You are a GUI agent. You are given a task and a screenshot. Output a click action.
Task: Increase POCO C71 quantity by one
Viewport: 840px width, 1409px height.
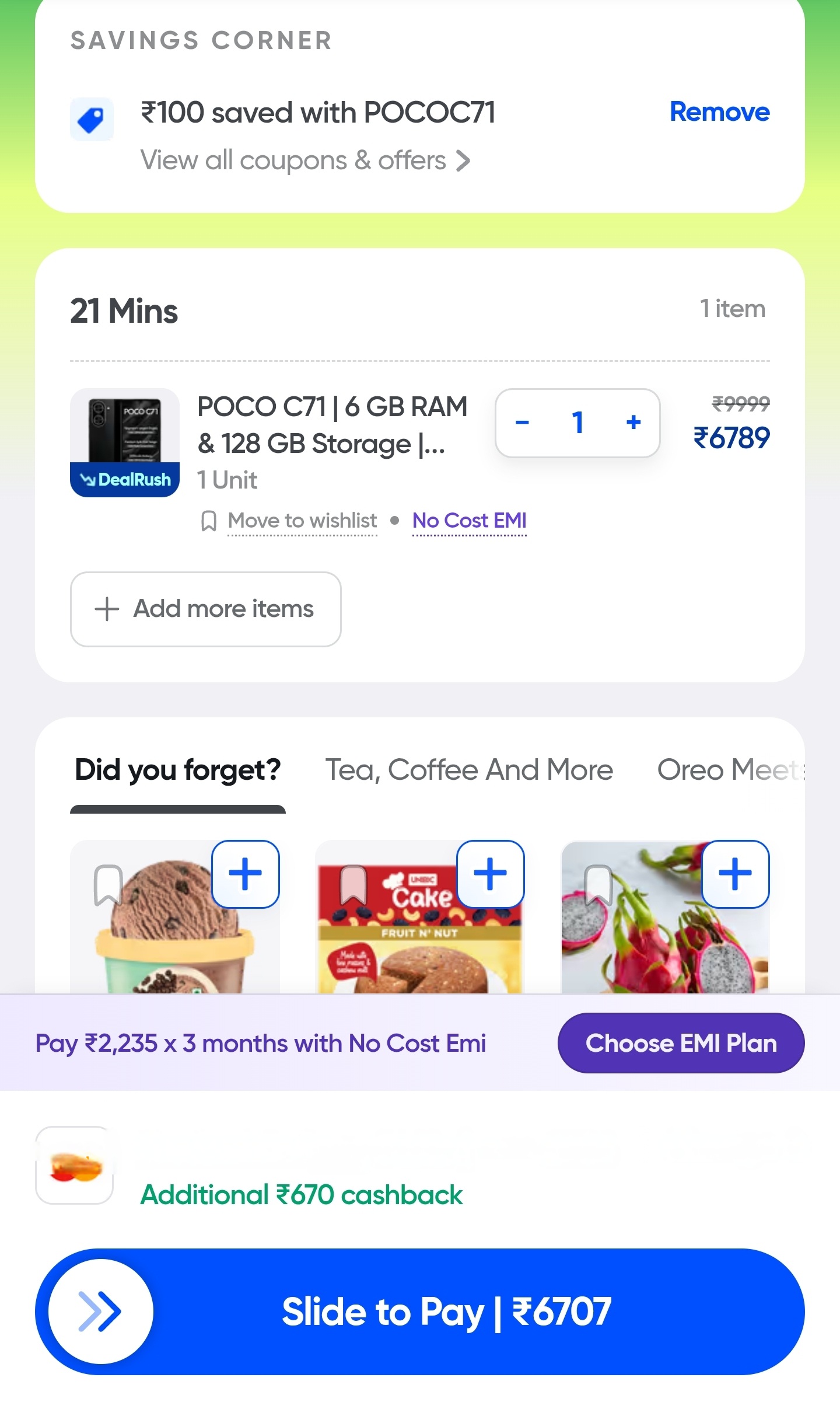pos(633,423)
